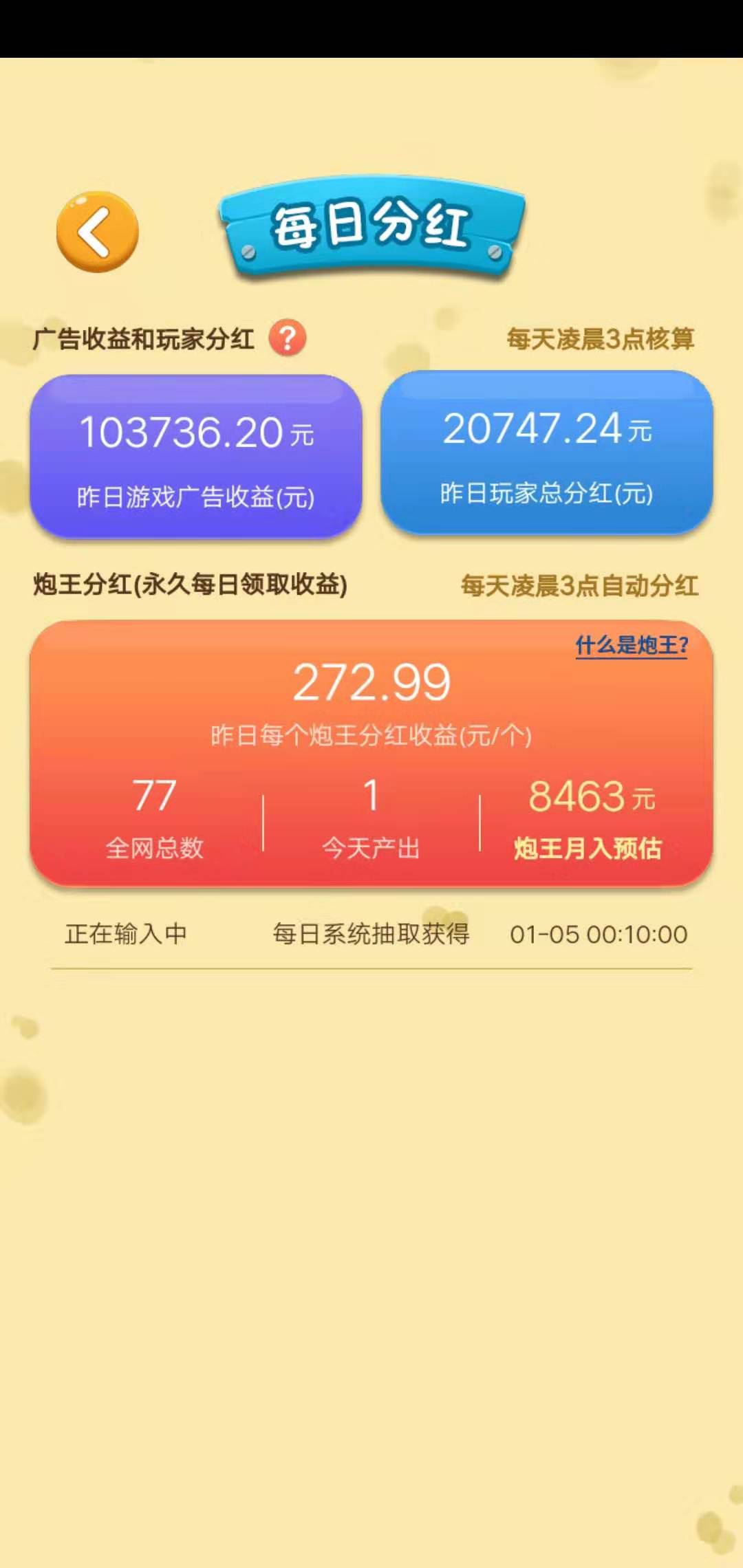Tap the 272.99 dividend amount
743x1568 pixels.
(371, 682)
